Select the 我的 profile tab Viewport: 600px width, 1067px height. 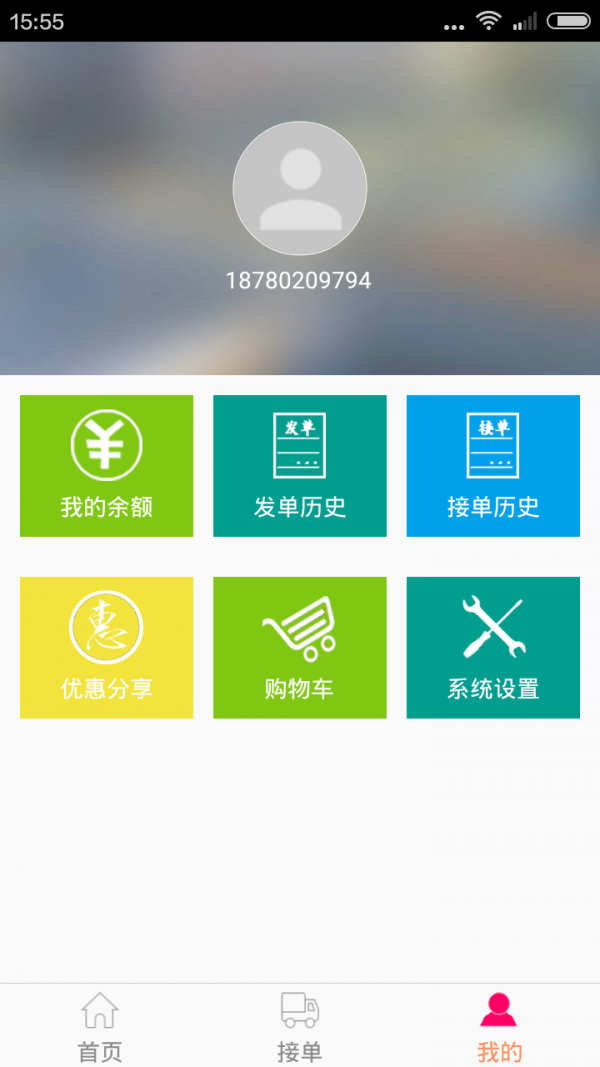click(x=499, y=1026)
